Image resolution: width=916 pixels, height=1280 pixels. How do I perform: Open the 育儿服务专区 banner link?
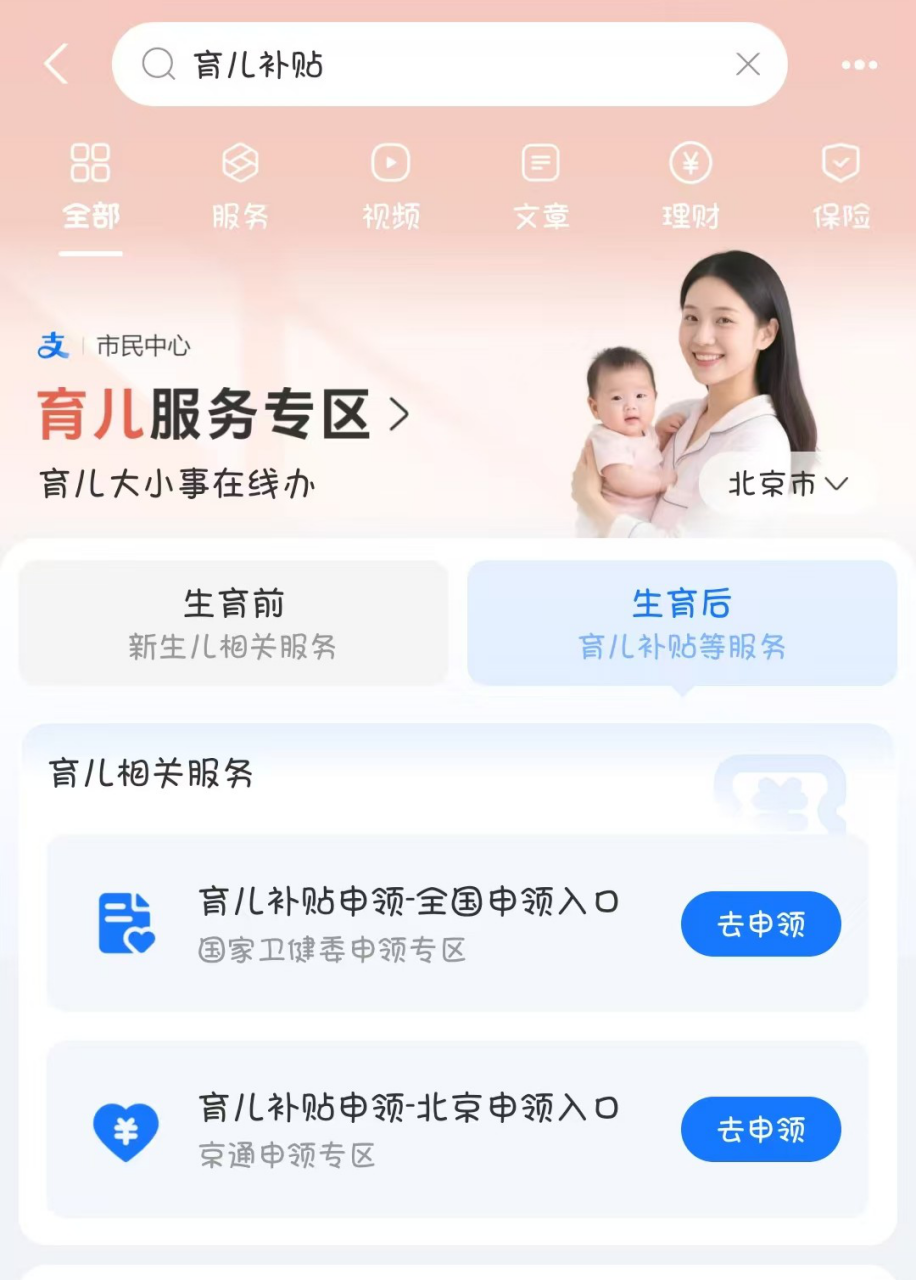pyautogui.click(x=224, y=414)
